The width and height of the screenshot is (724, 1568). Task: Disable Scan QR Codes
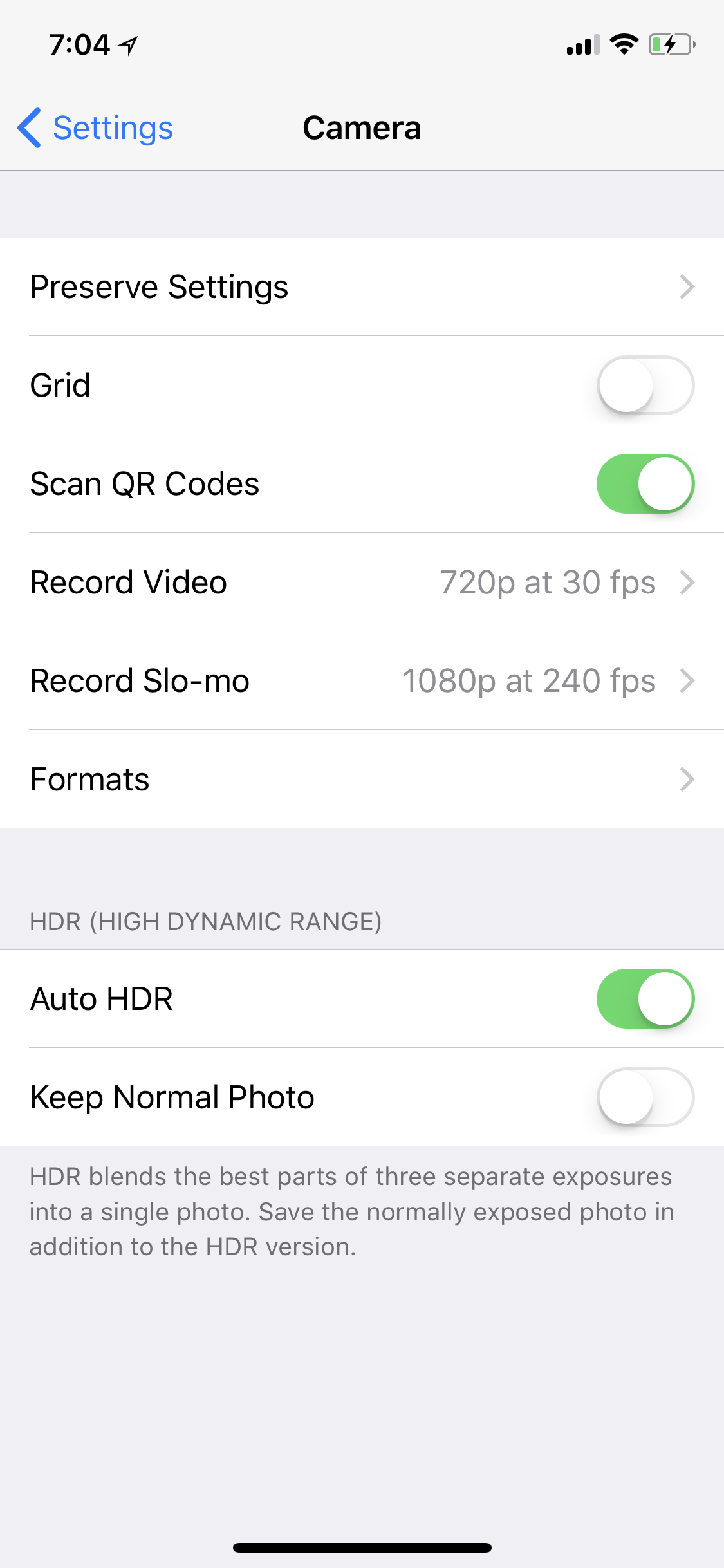645,483
